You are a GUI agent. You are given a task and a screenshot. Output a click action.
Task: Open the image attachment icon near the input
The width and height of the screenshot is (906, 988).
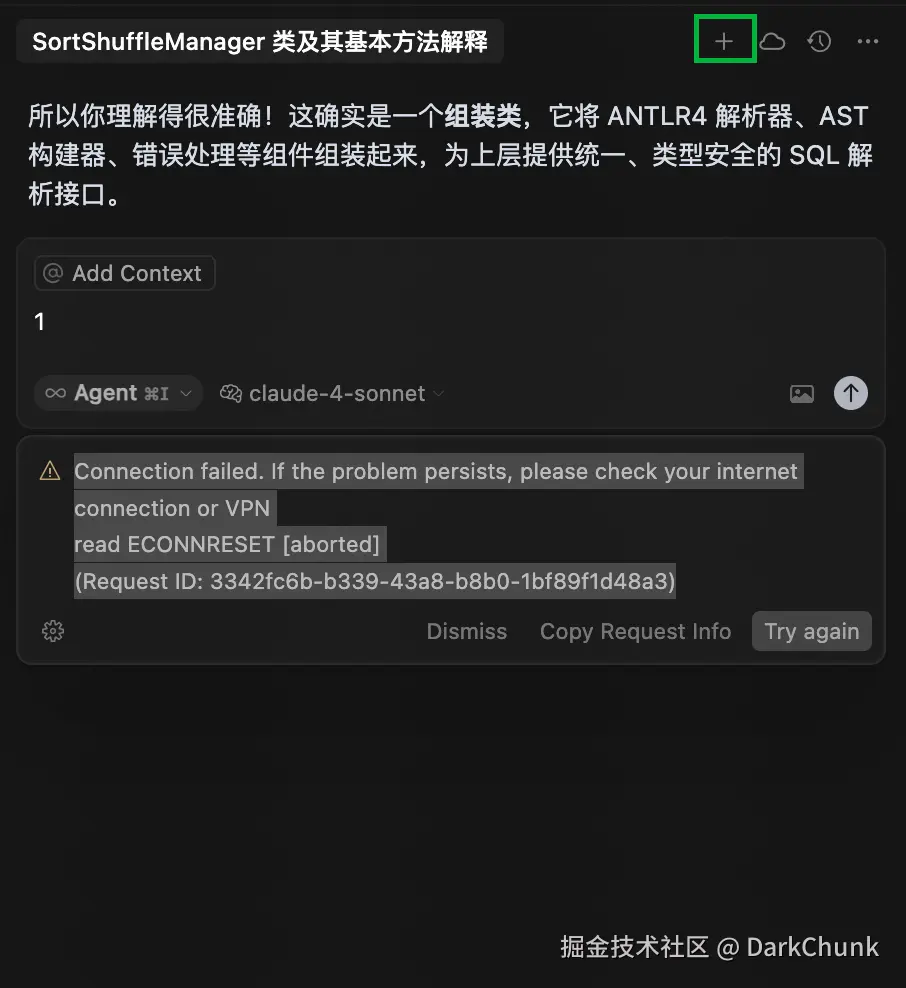tap(801, 393)
